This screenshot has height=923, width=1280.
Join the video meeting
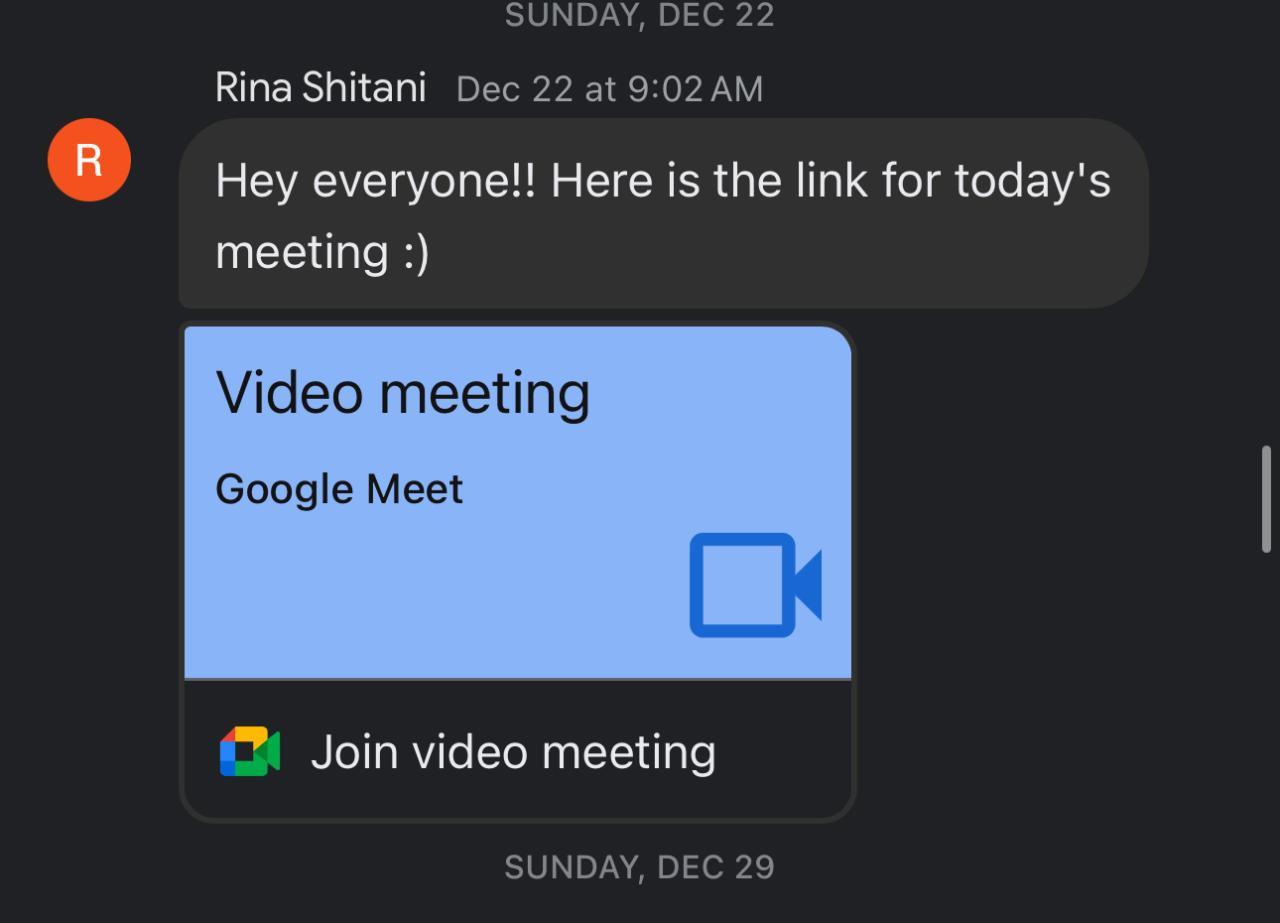[x=512, y=752]
